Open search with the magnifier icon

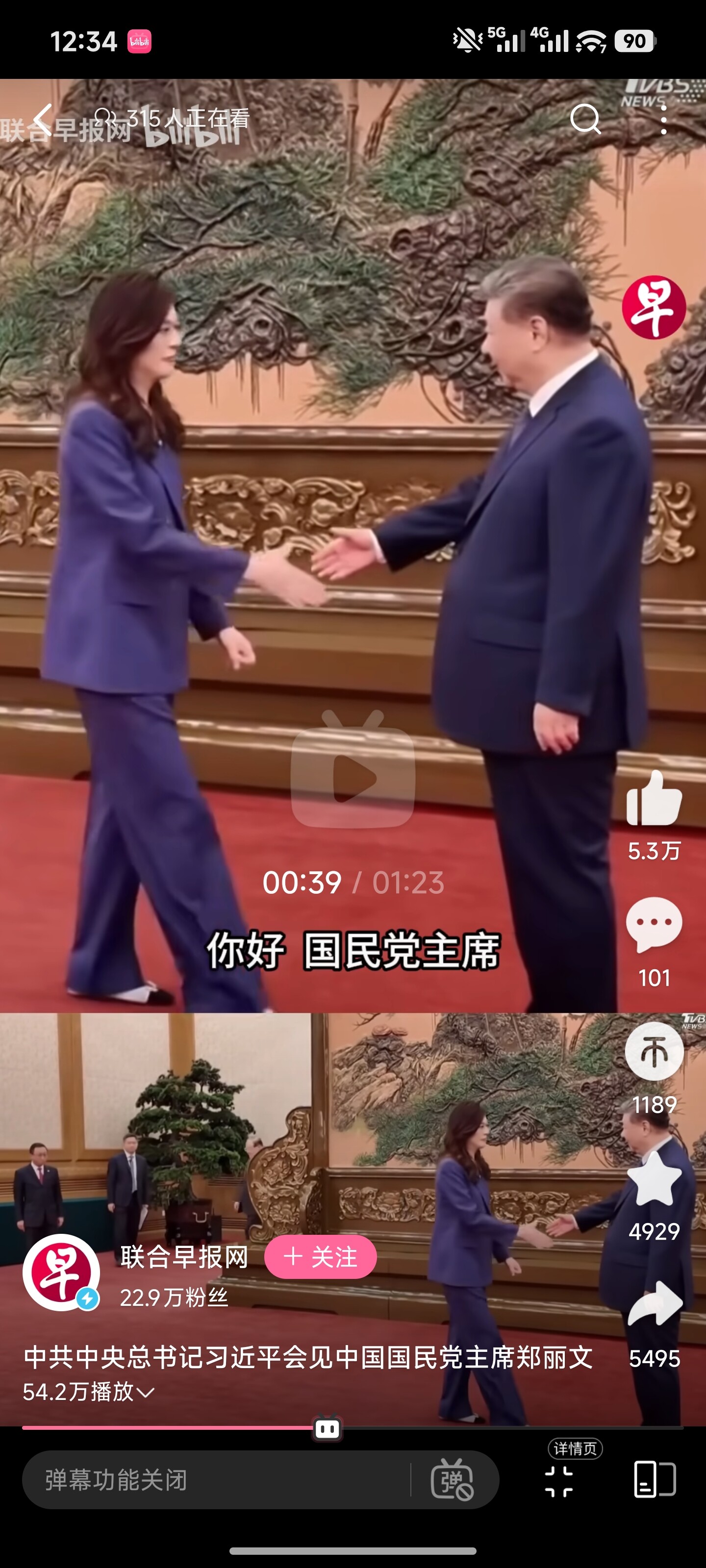585,119
